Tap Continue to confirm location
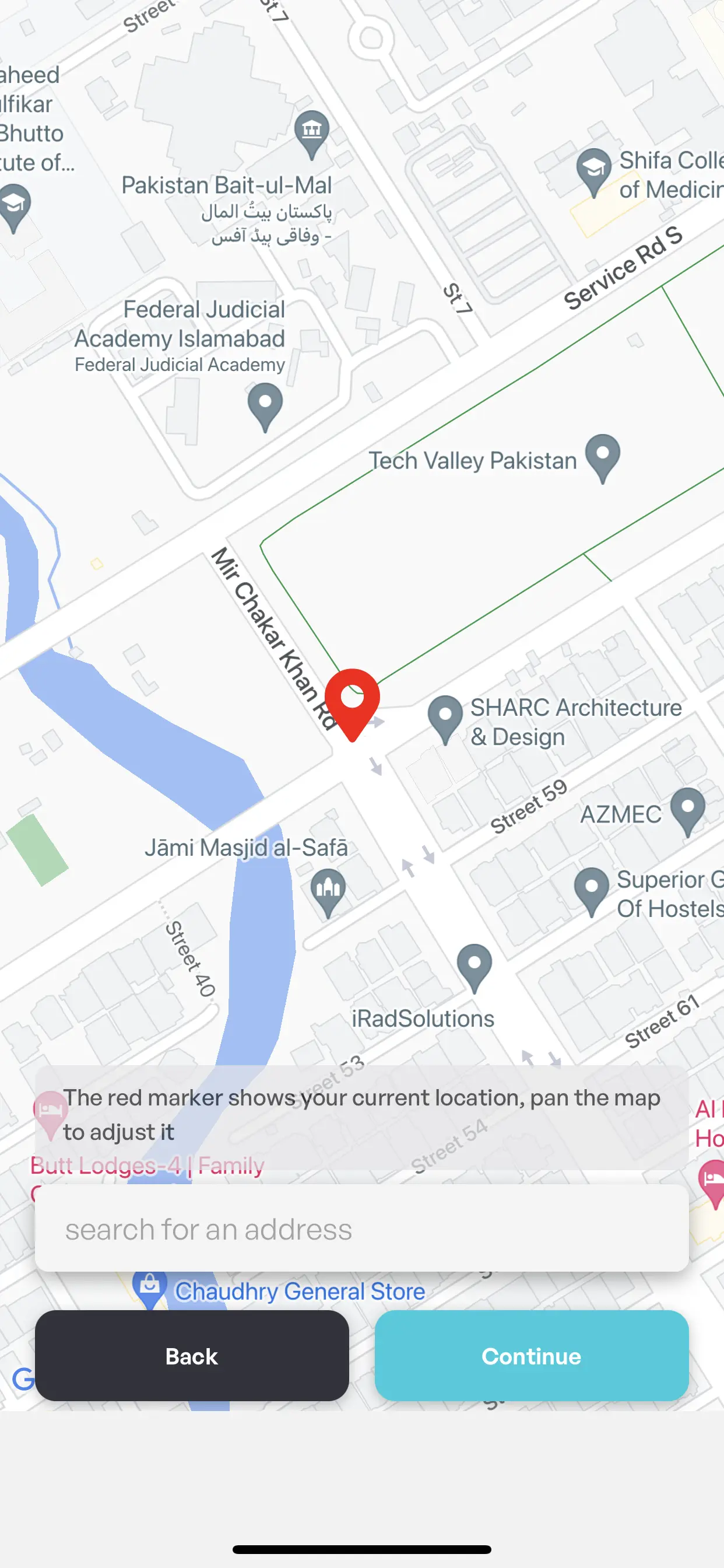The image size is (724, 1568). click(x=531, y=1356)
